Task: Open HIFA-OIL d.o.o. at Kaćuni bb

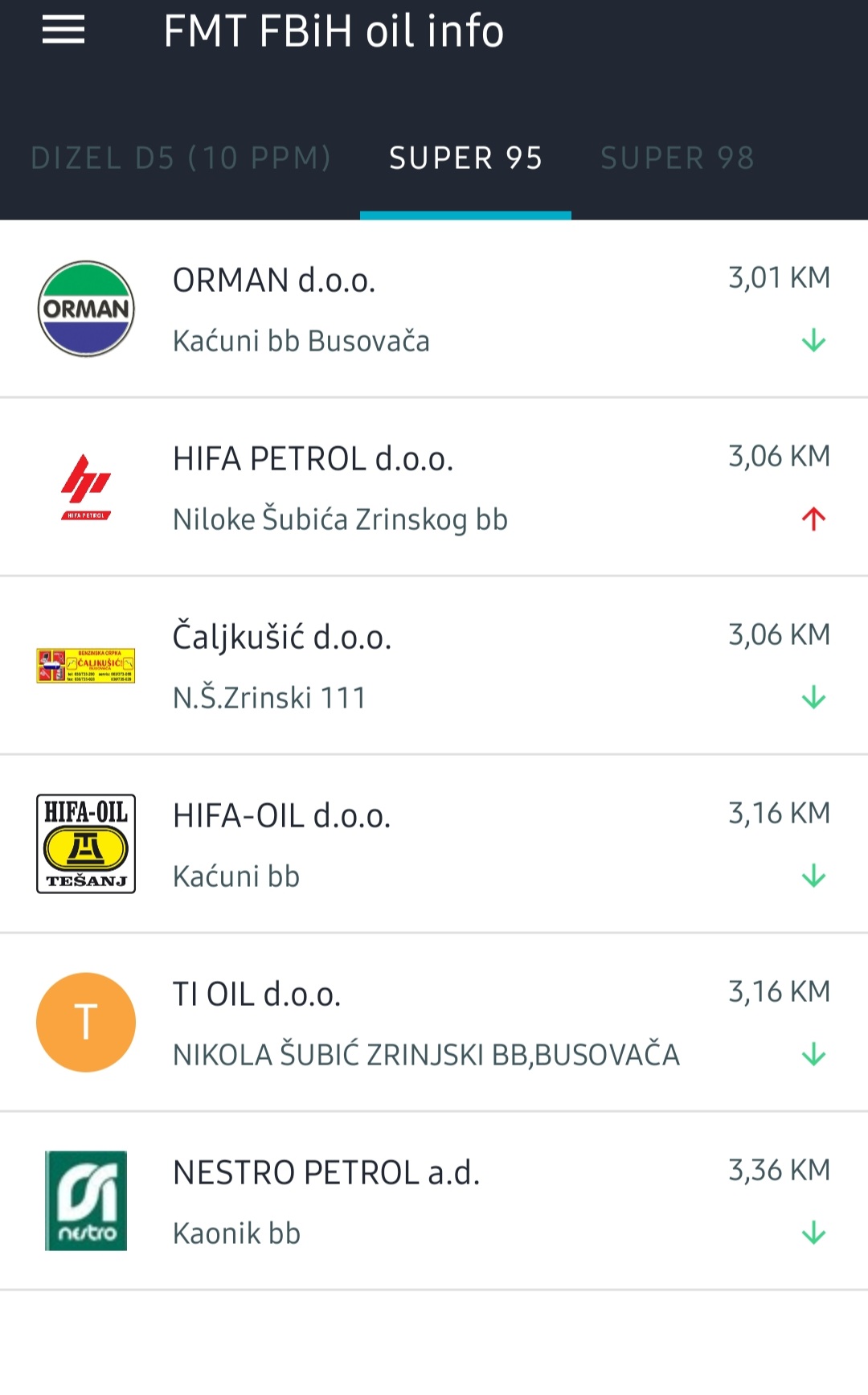Action: 434,844
